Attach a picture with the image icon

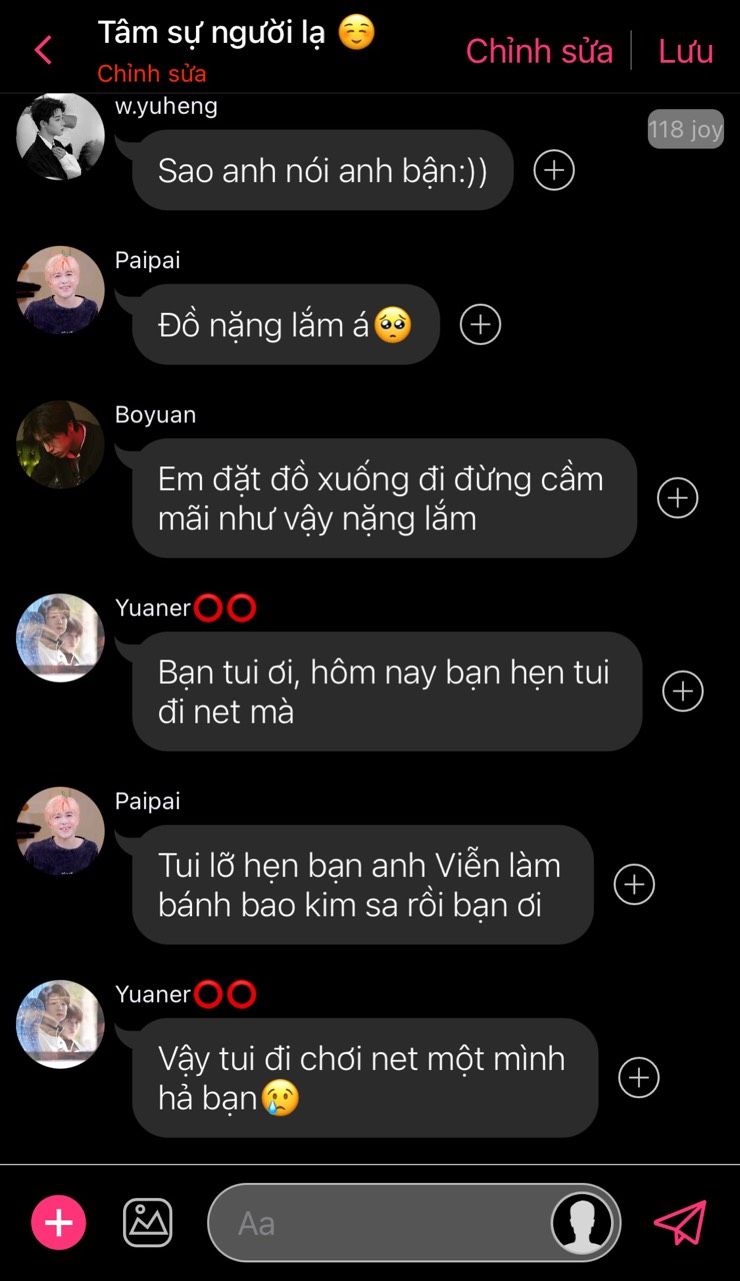pyautogui.click(x=148, y=1222)
